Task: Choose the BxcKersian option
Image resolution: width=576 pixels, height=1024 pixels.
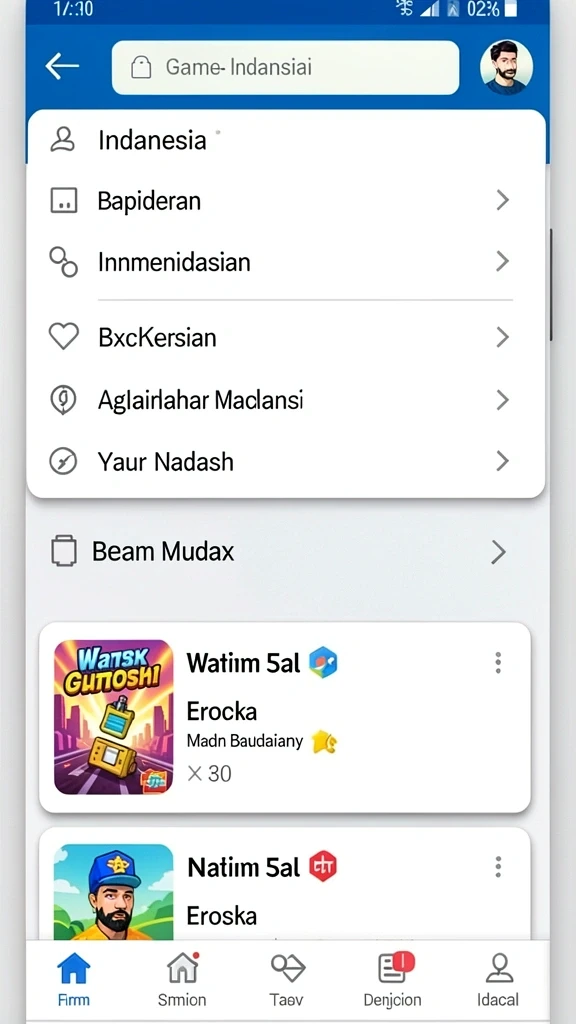Action: tap(285, 337)
